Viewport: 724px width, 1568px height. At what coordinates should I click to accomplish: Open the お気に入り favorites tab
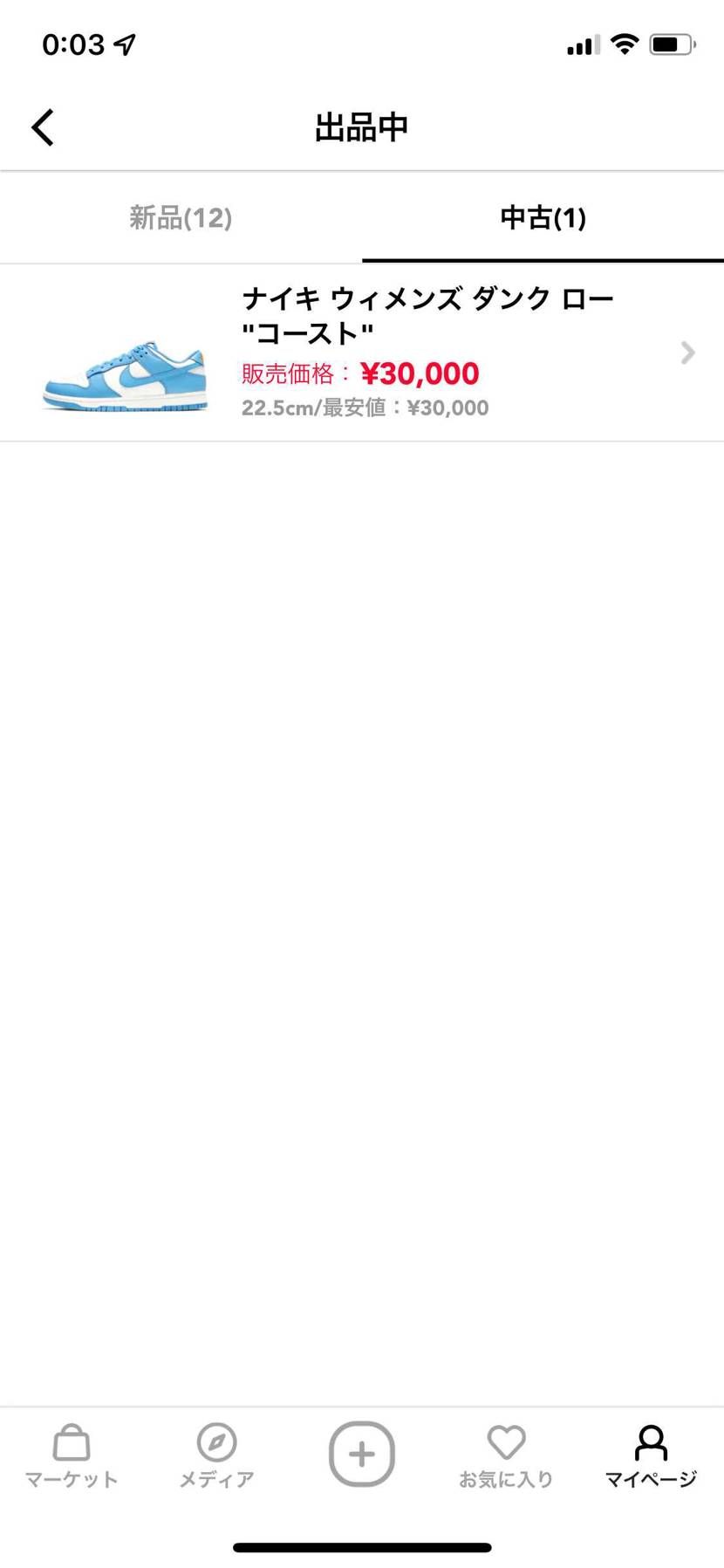click(x=506, y=1455)
